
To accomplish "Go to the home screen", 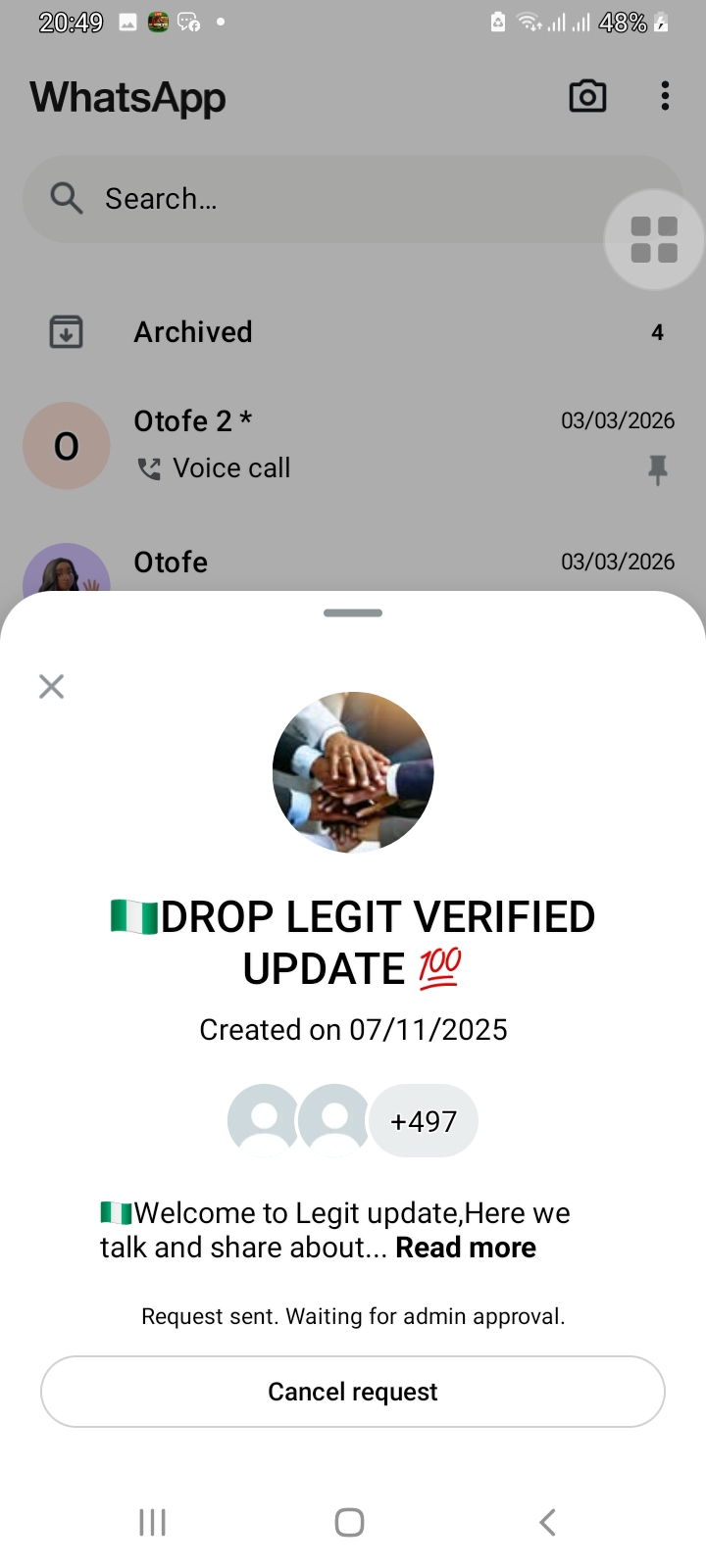I will pos(350,1522).
